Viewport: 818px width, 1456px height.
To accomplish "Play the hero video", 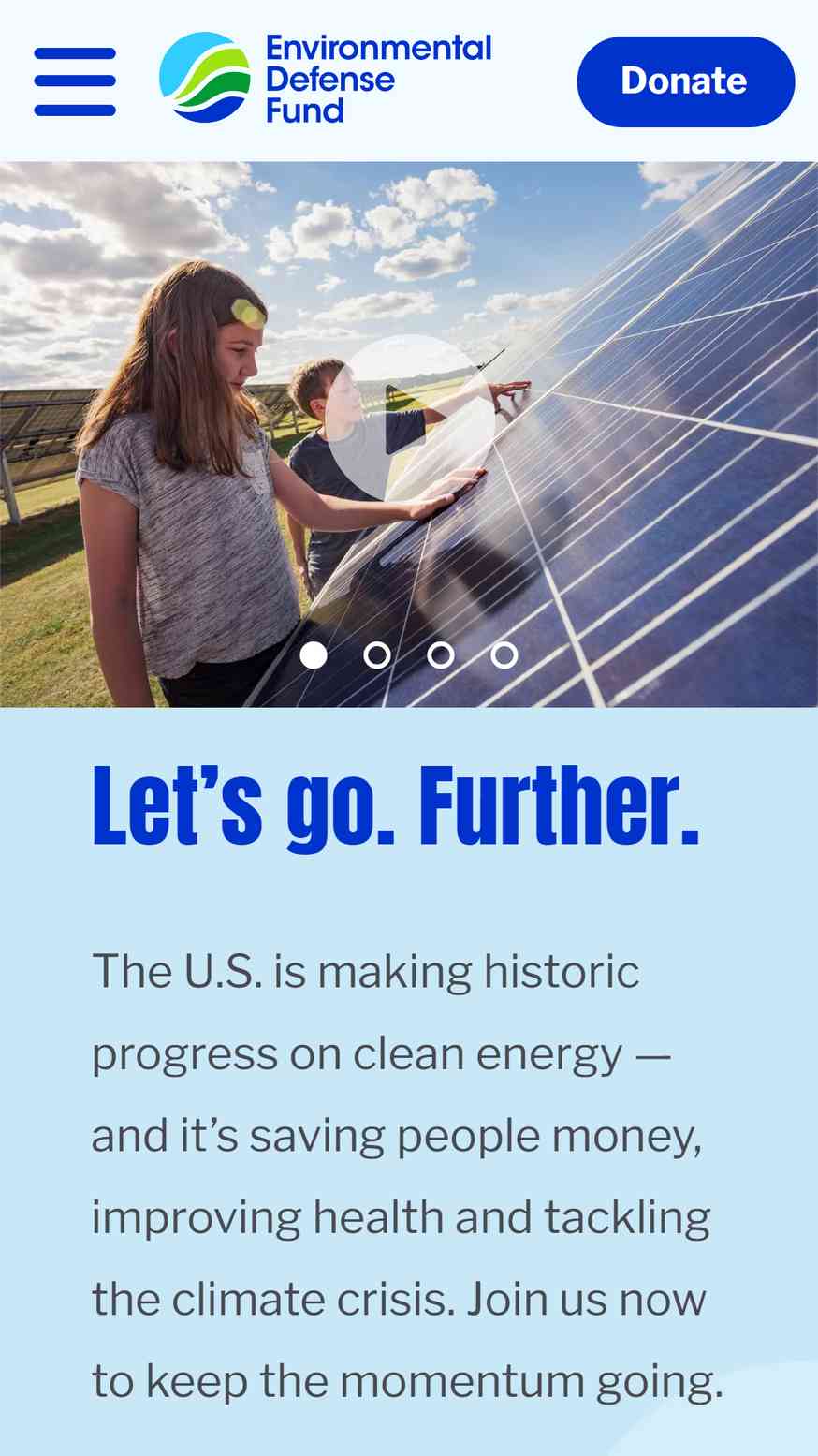I will (409, 418).
